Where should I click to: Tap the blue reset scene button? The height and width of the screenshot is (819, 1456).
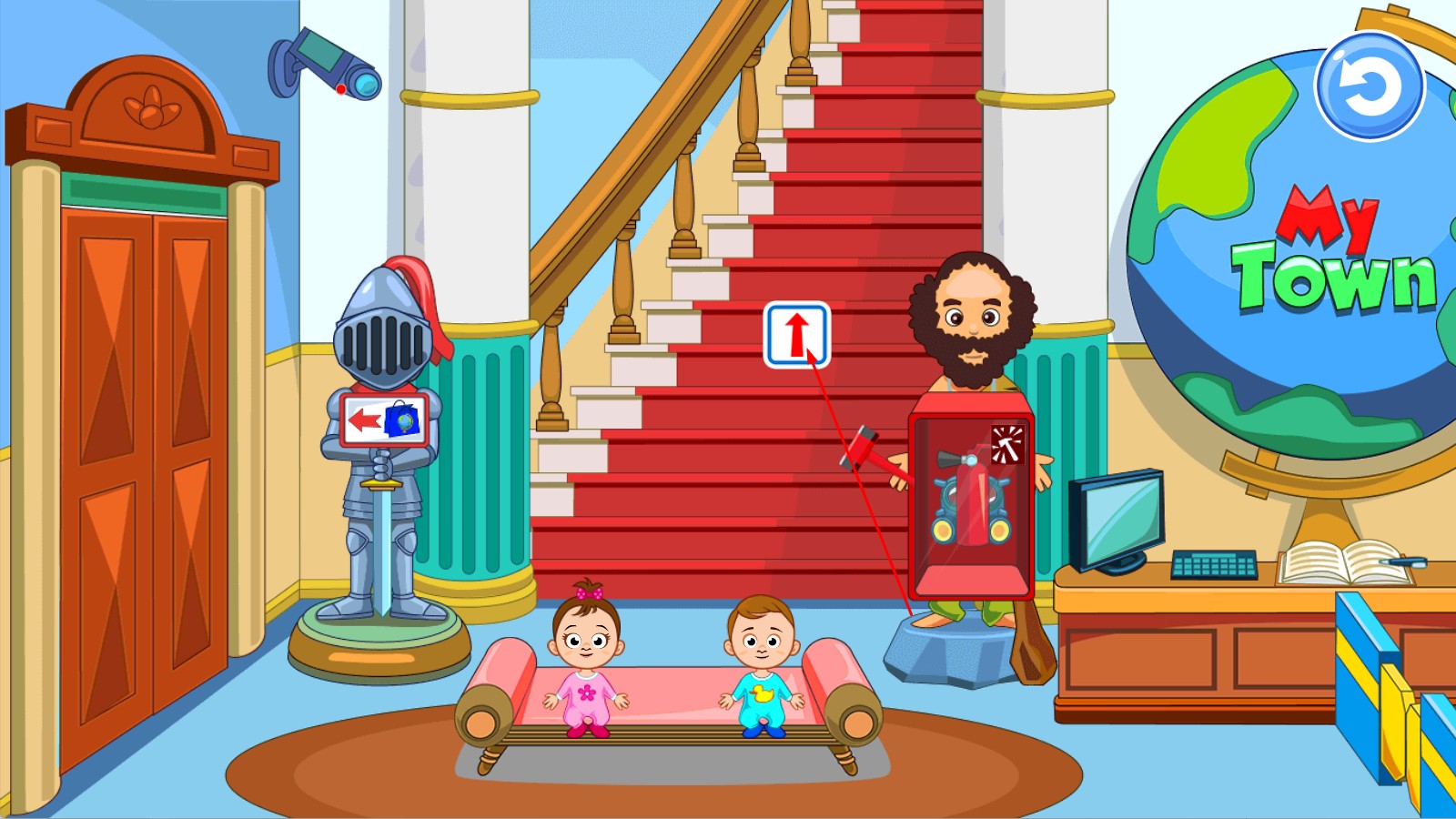tap(1369, 86)
